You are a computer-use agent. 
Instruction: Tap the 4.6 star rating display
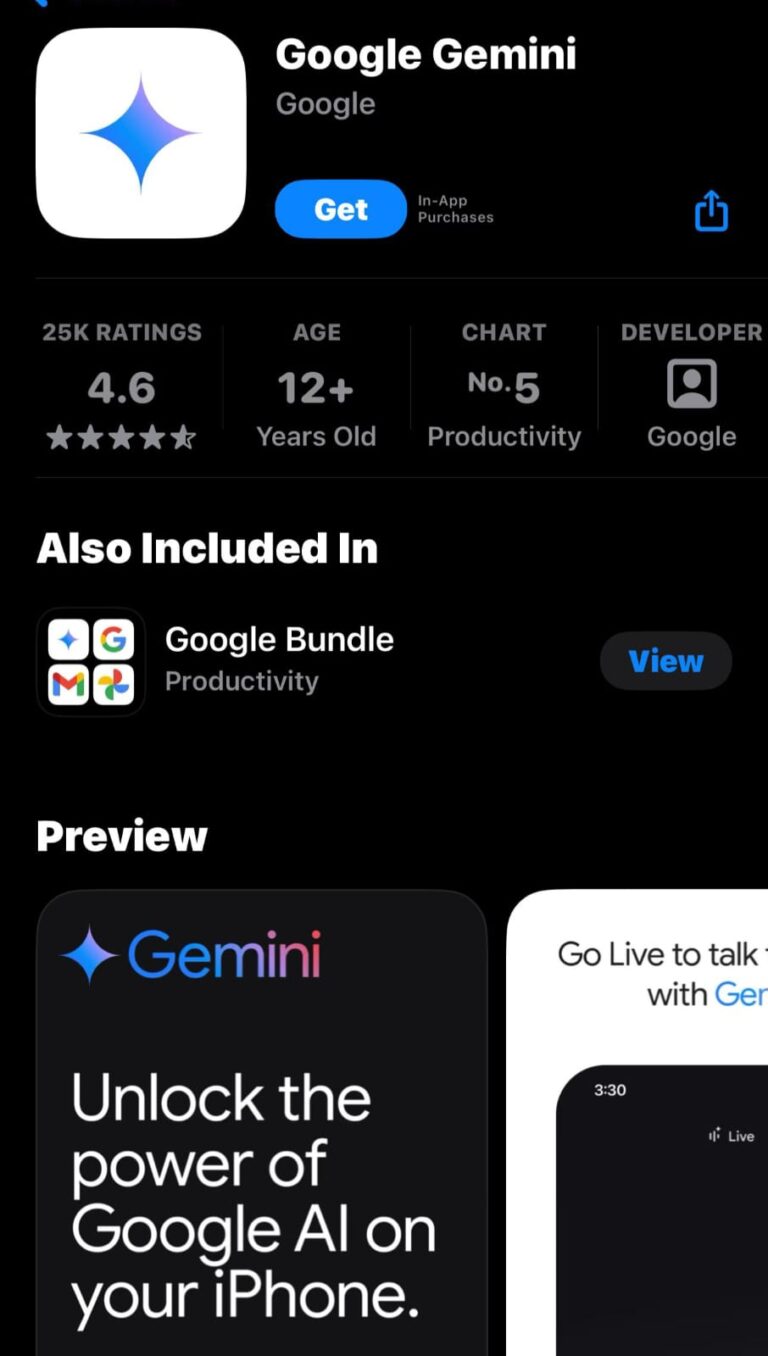[x=121, y=389]
